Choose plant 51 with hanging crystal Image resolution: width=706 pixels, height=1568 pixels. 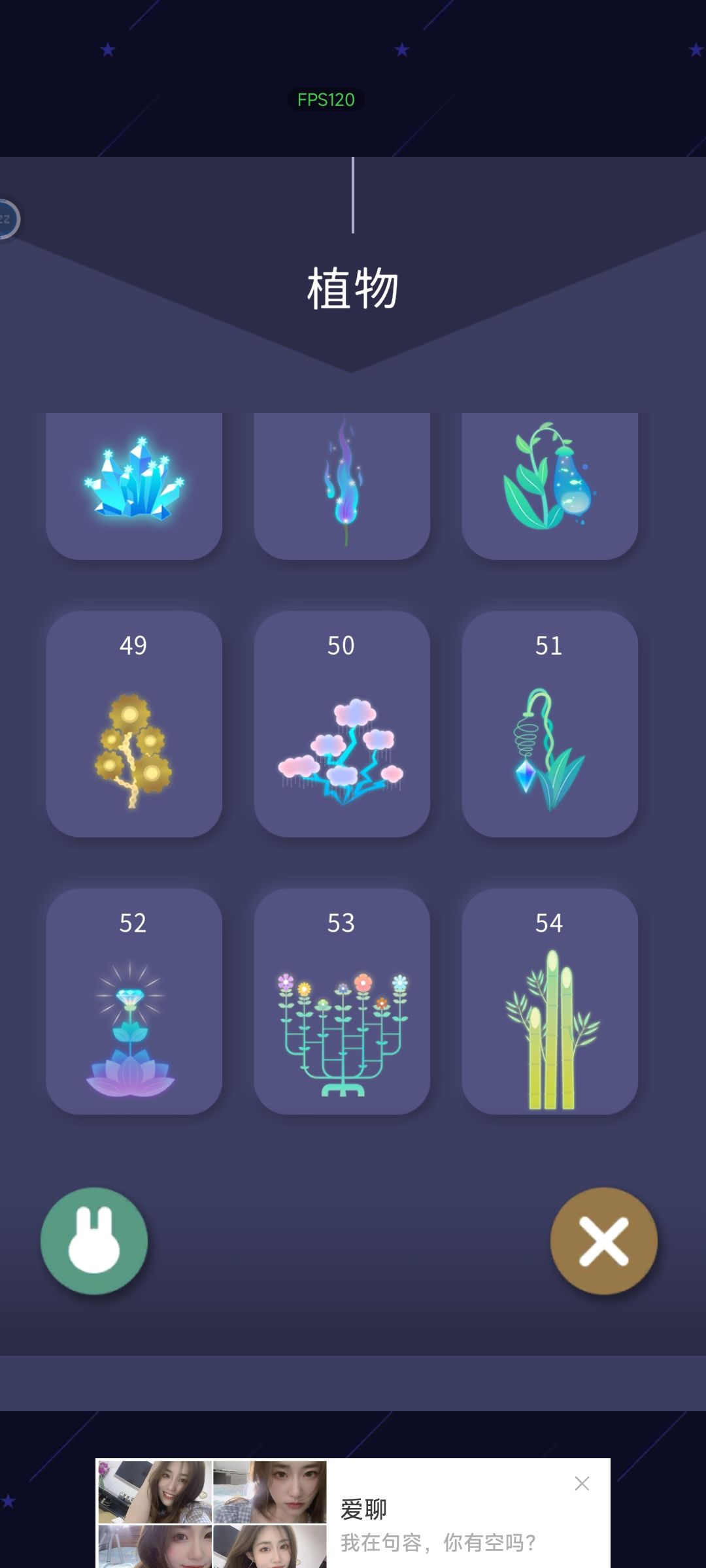(x=550, y=724)
